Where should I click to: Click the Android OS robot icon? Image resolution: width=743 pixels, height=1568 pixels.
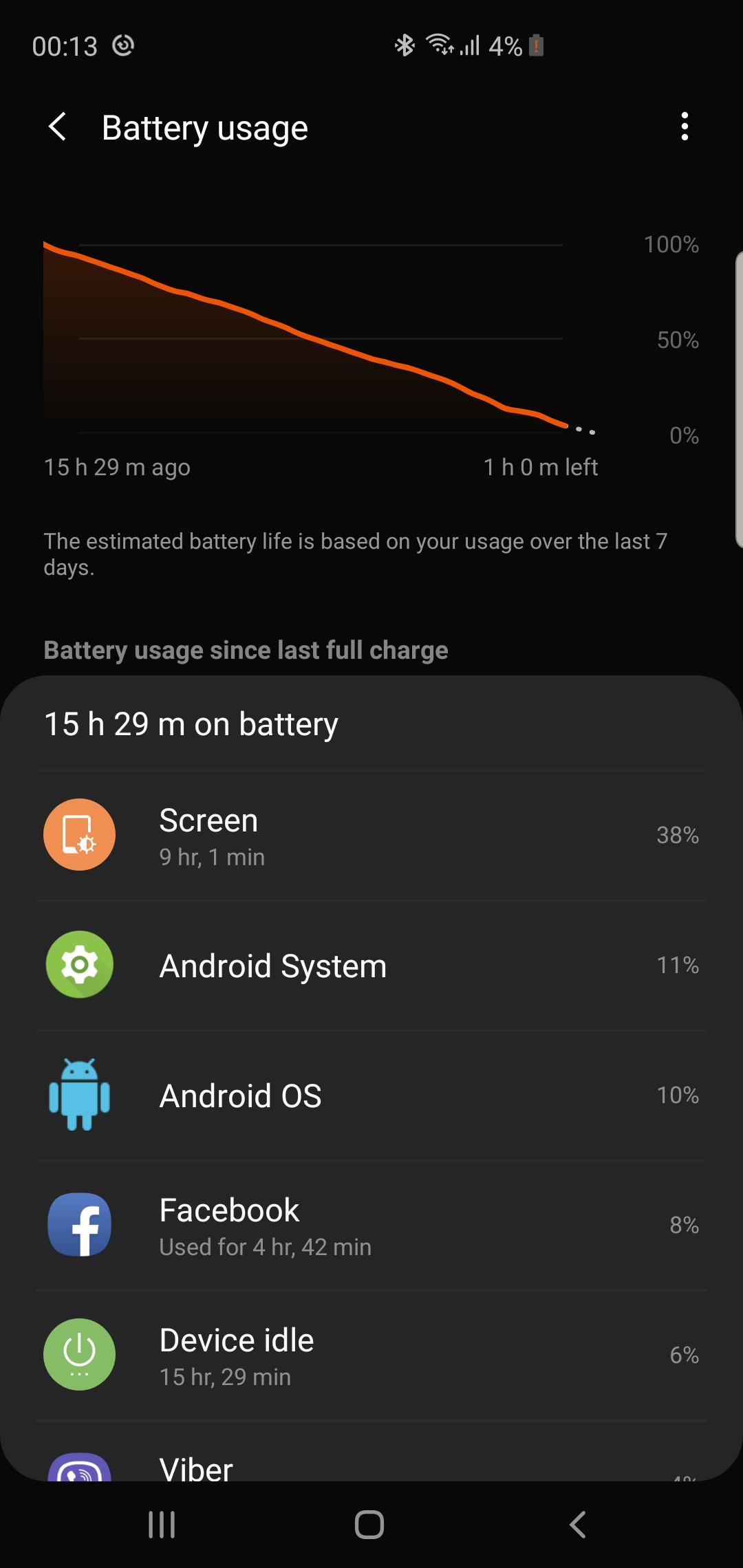pyautogui.click(x=79, y=1096)
